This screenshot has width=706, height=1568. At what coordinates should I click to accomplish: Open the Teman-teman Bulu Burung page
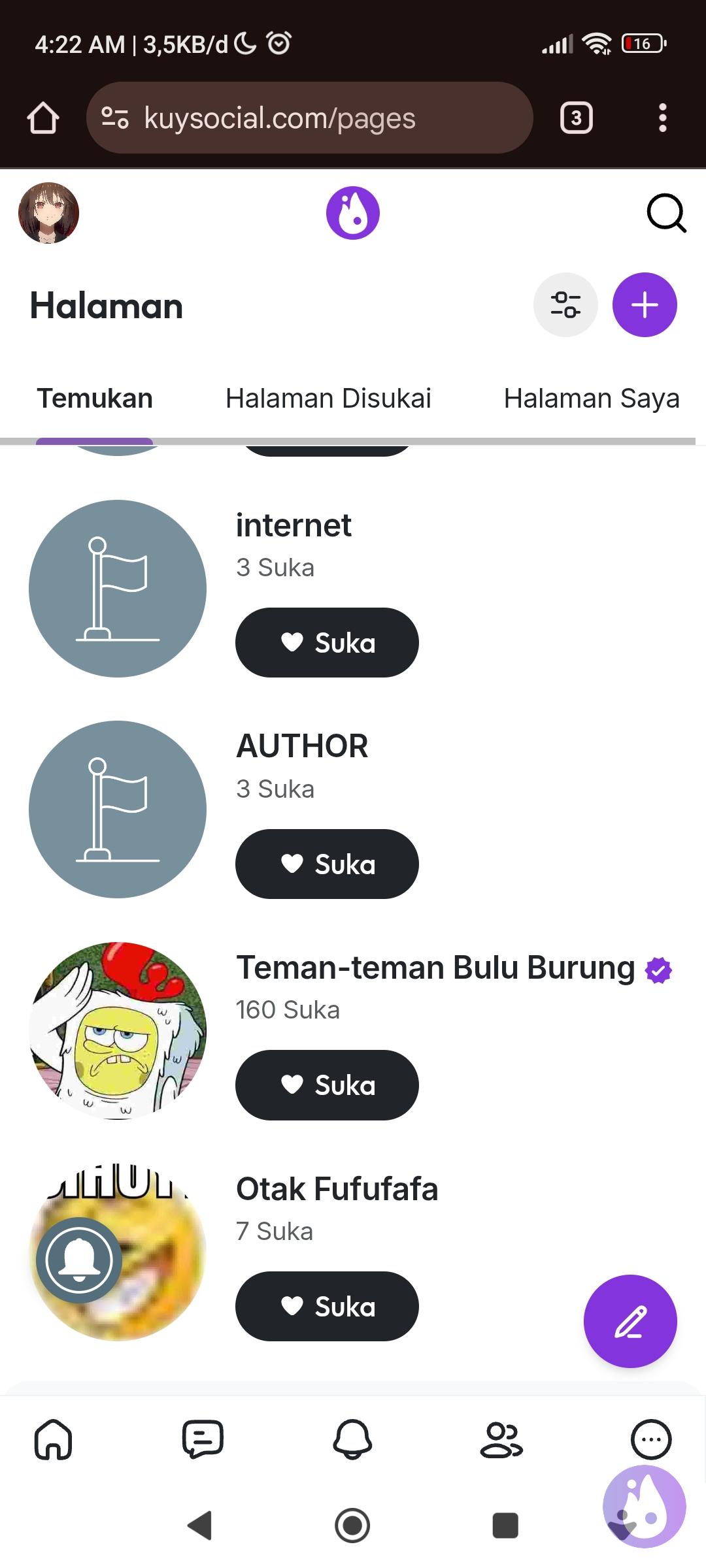point(435,968)
